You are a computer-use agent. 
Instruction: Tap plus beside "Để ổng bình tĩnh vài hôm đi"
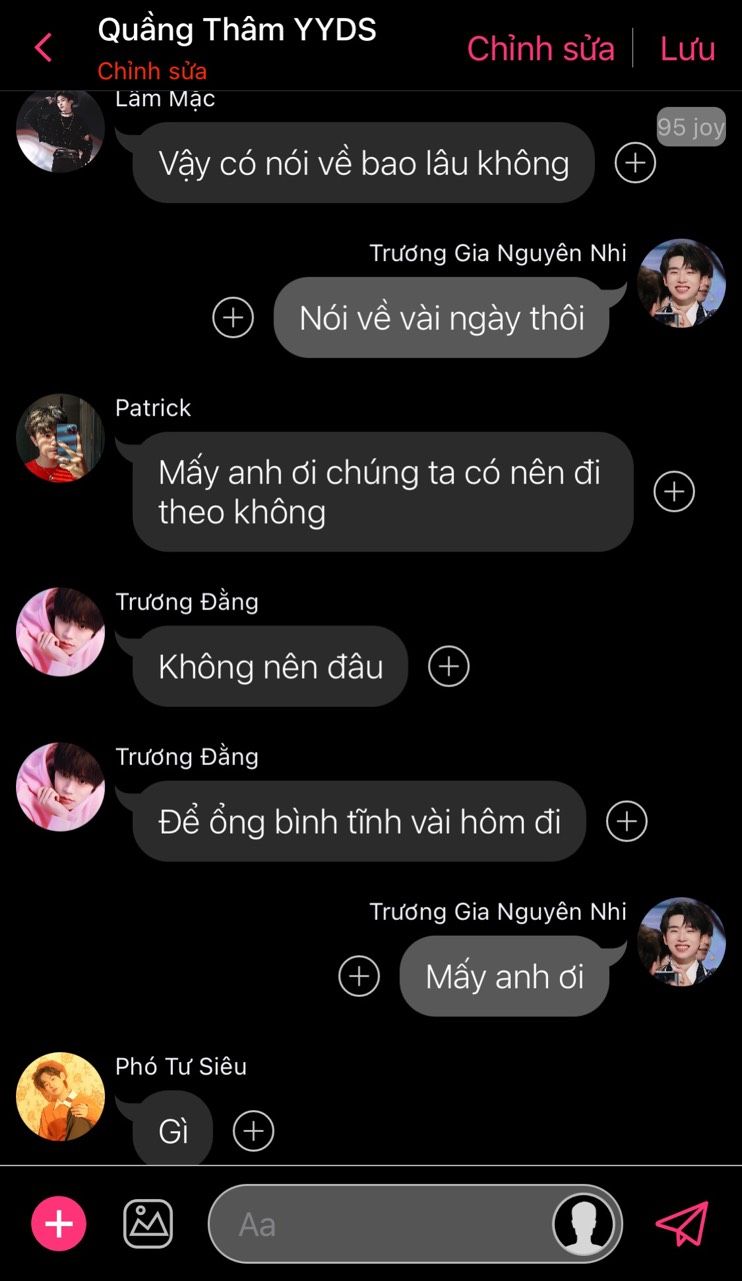(627, 821)
